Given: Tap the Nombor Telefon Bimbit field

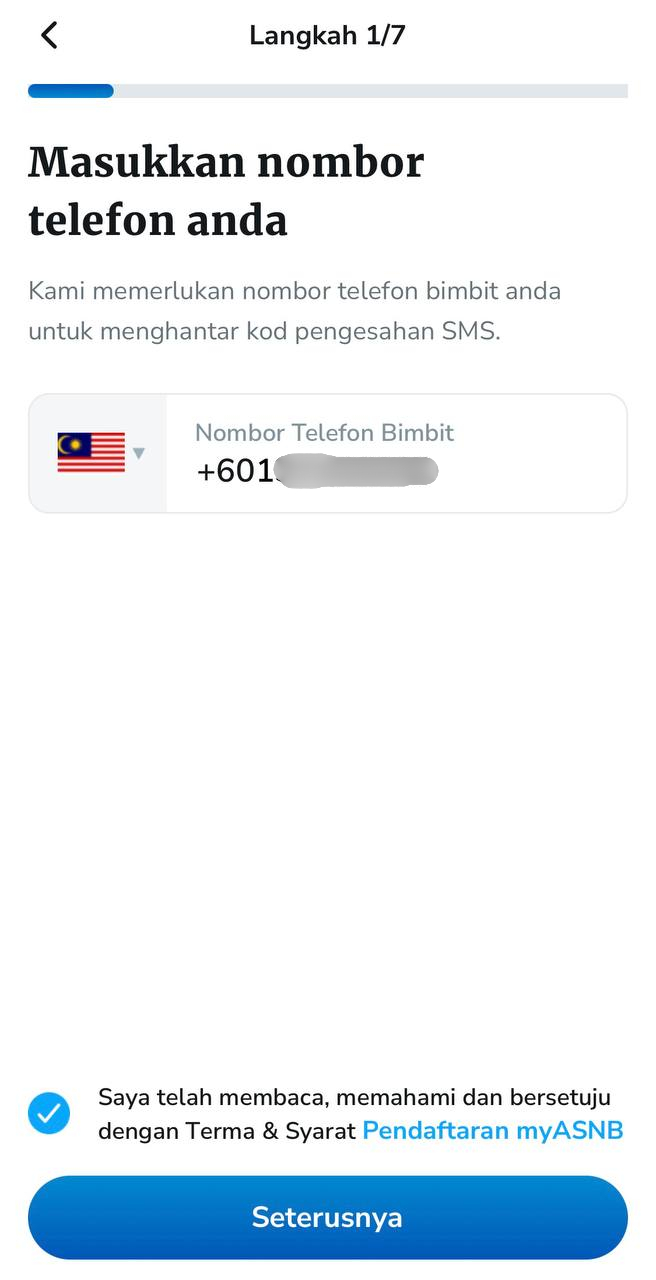Looking at the screenshot, I should coord(395,454).
